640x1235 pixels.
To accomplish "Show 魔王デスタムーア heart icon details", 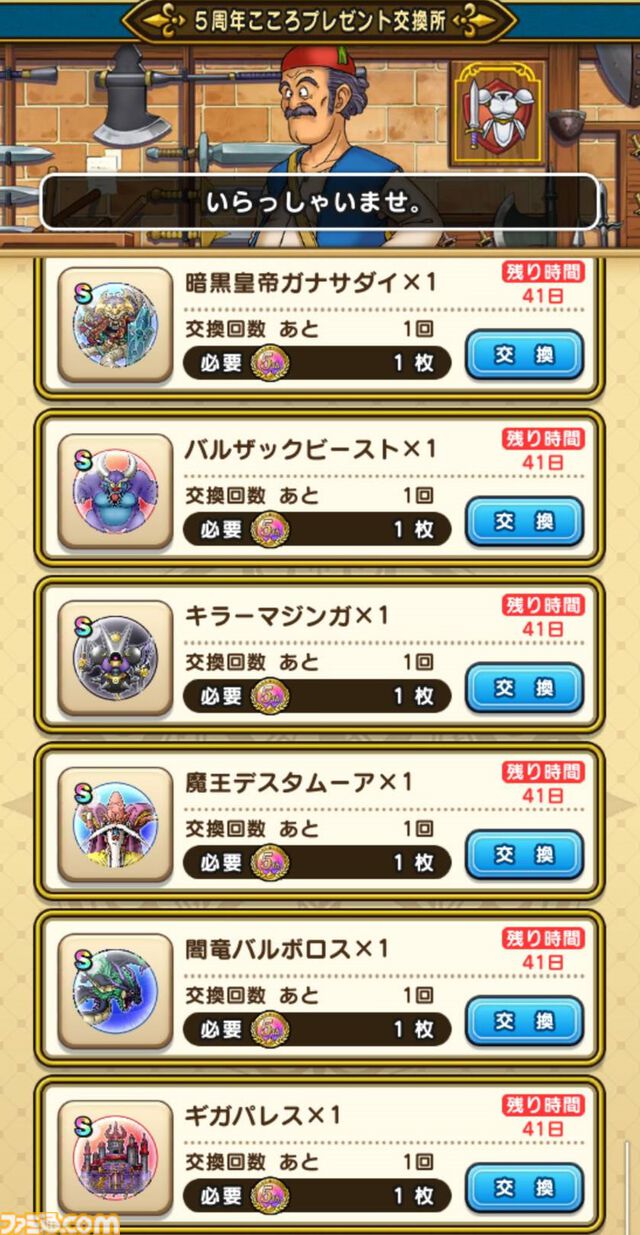I will click(114, 826).
